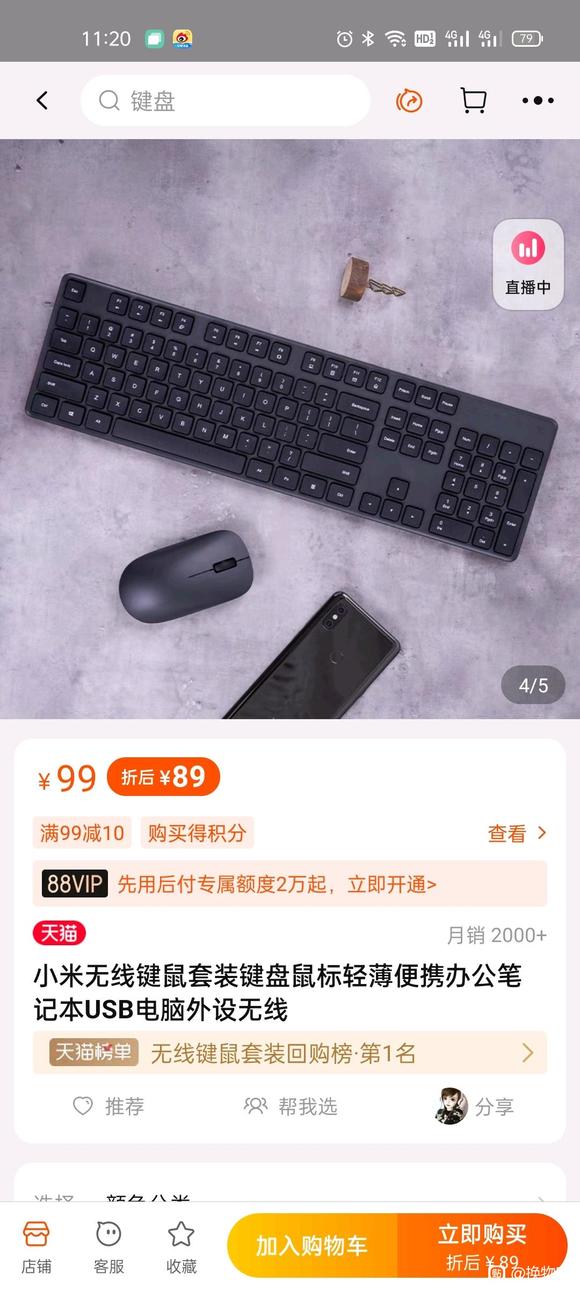This screenshot has height=1289, width=580.
Task: Choose 帮我选 to ask friends
Action: pyautogui.click(x=291, y=1106)
